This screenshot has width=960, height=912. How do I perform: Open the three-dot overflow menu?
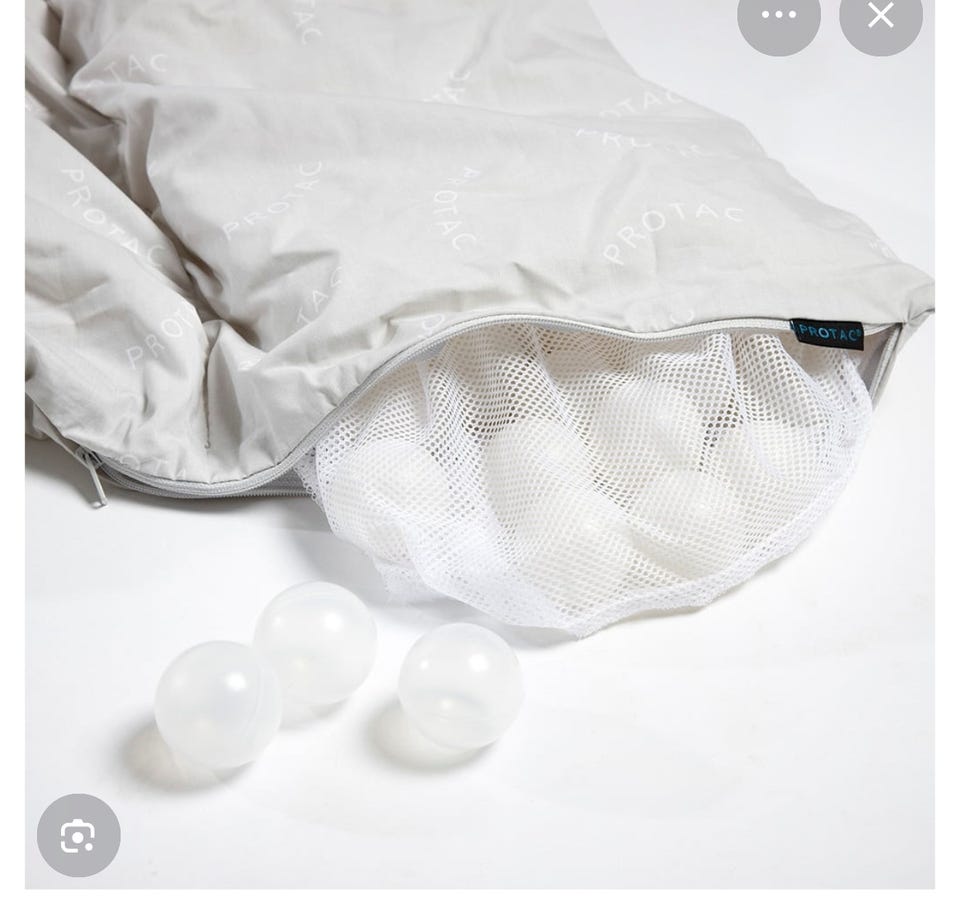click(x=779, y=16)
